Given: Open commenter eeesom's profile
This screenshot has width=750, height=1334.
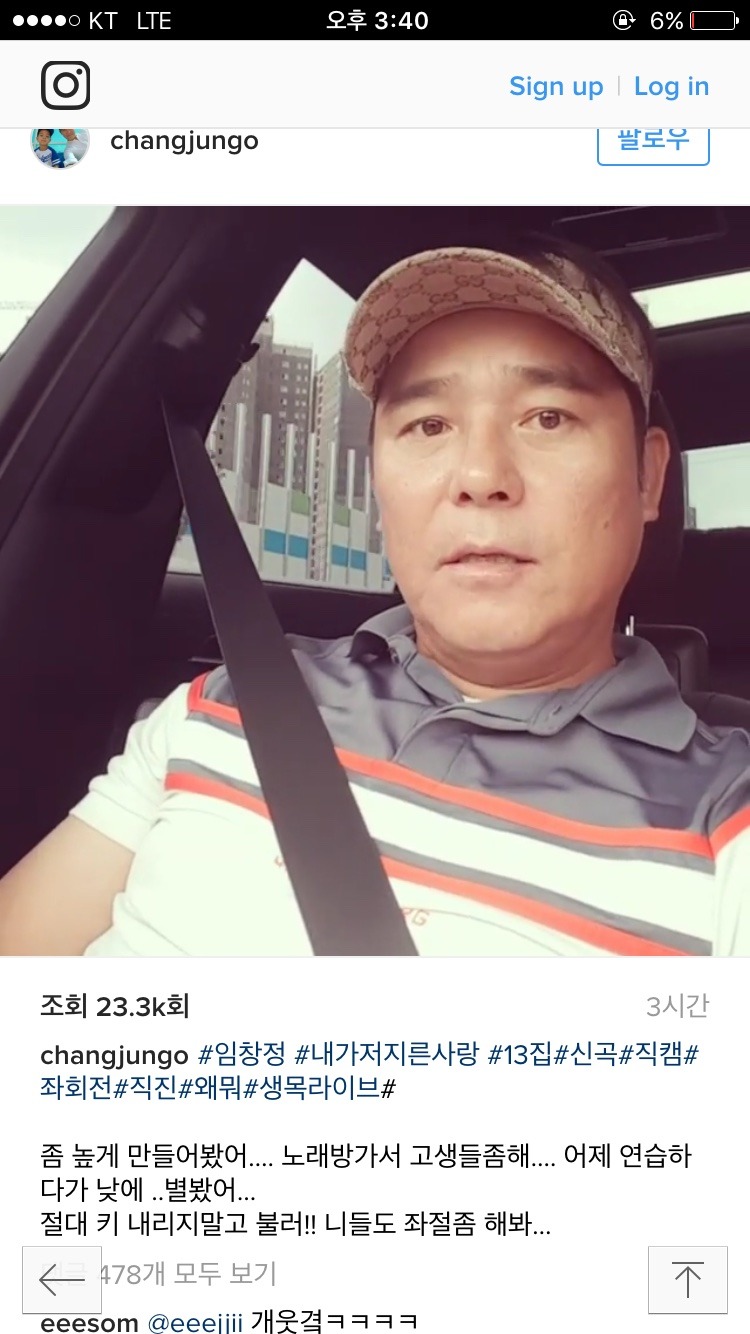Looking at the screenshot, I should [x=89, y=1323].
